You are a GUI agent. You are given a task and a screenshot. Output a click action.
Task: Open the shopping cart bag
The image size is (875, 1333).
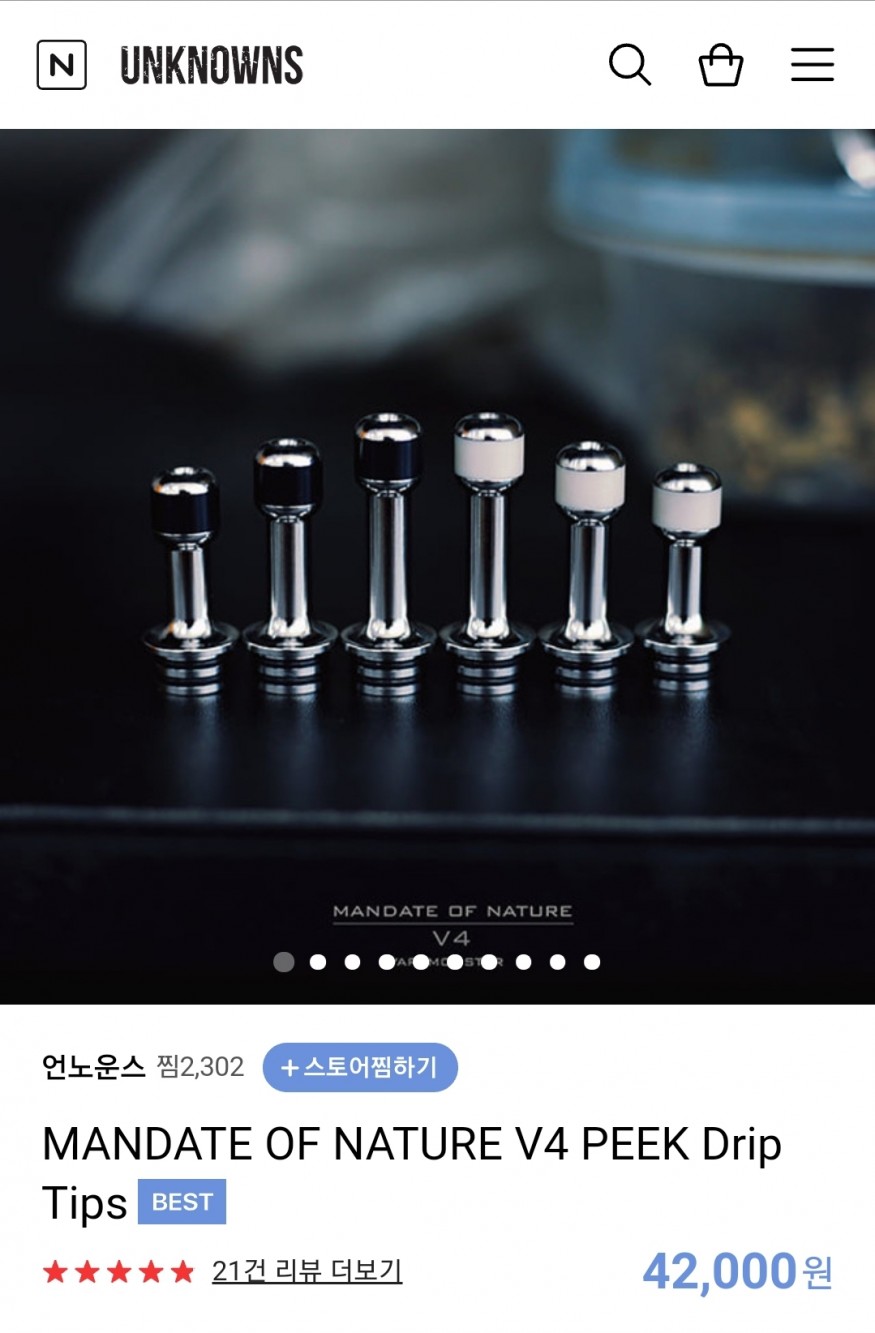pyautogui.click(x=720, y=66)
